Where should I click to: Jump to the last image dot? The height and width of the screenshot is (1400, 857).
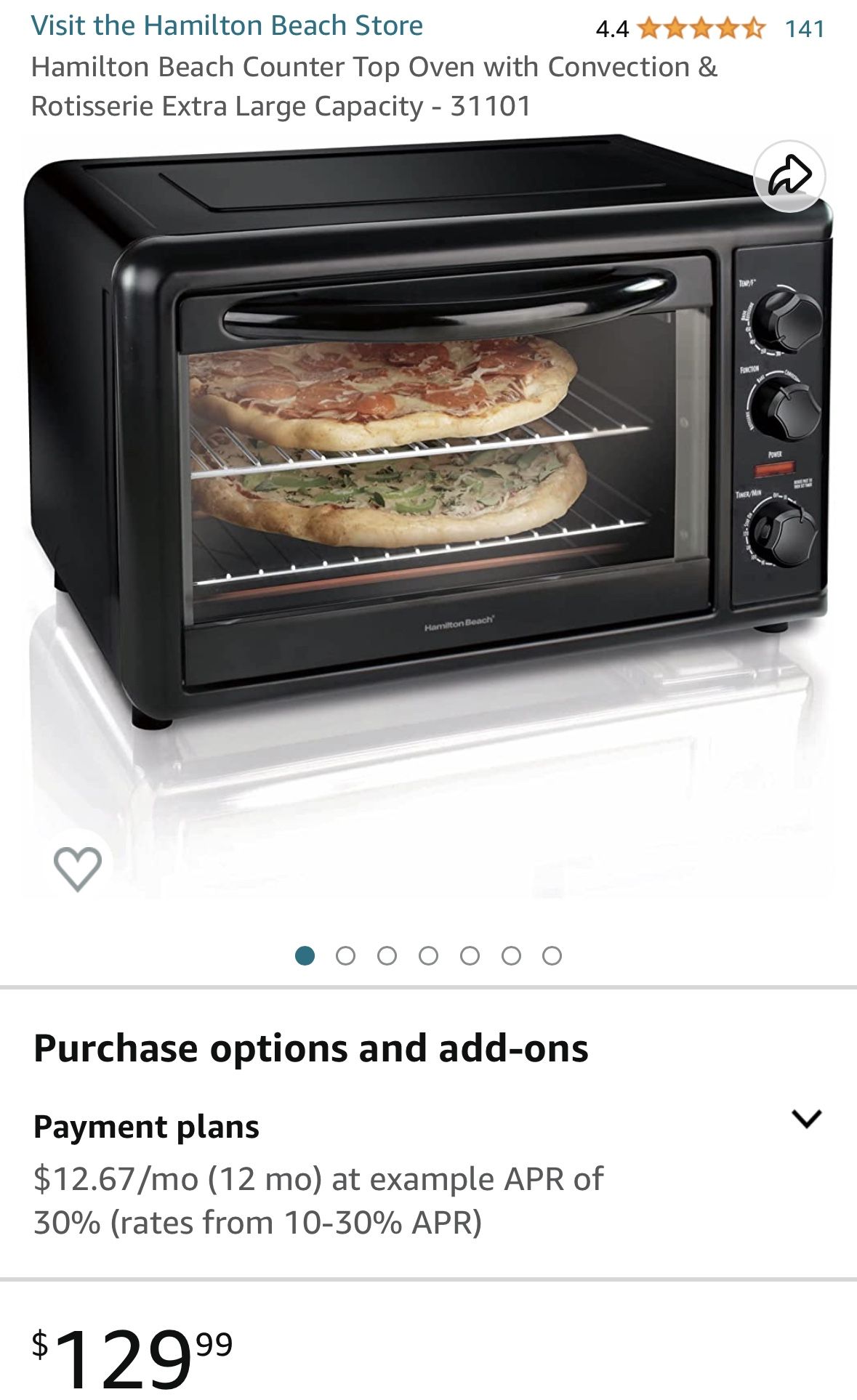[x=552, y=955]
